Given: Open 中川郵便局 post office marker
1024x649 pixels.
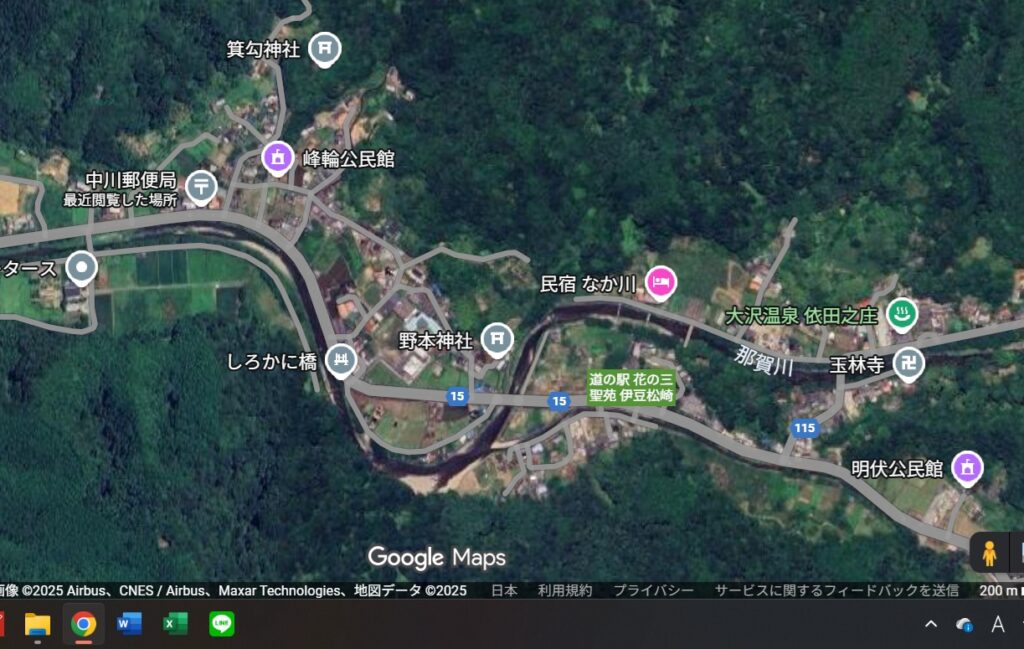Looking at the screenshot, I should click(201, 185).
